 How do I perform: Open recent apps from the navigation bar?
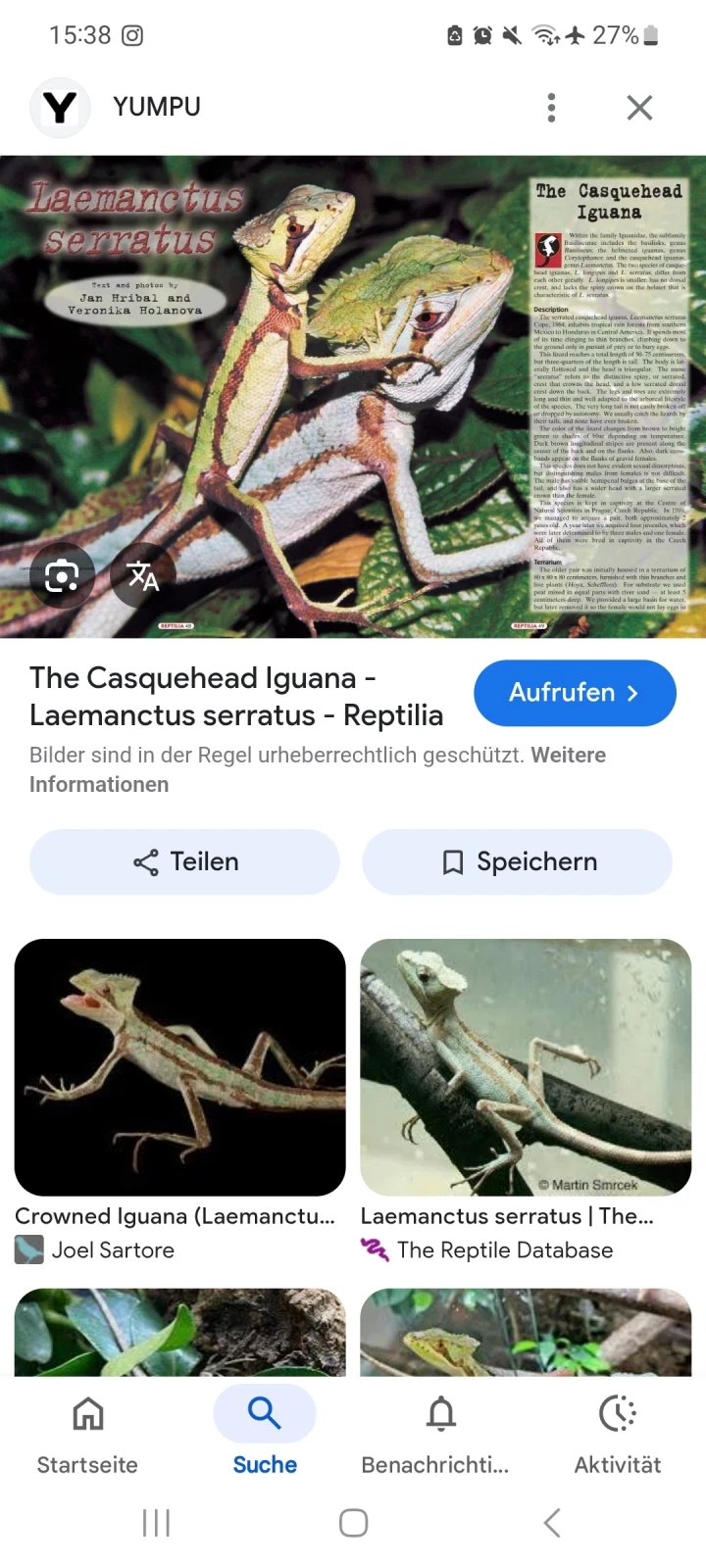[x=156, y=1523]
